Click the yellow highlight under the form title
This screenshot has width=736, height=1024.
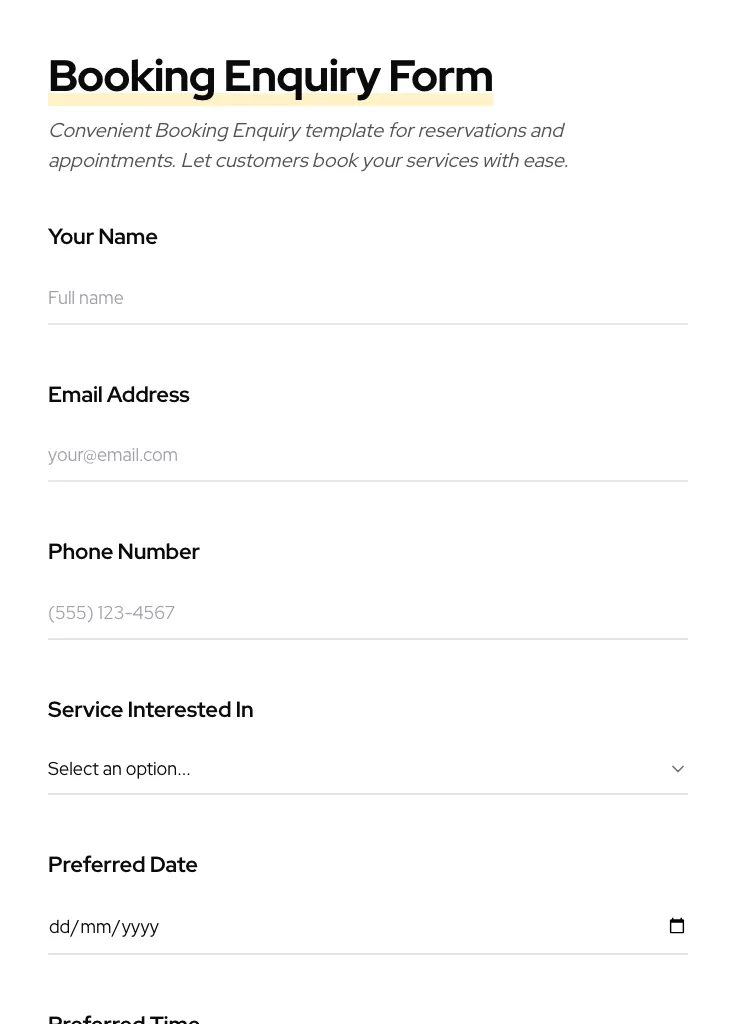(270, 99)
